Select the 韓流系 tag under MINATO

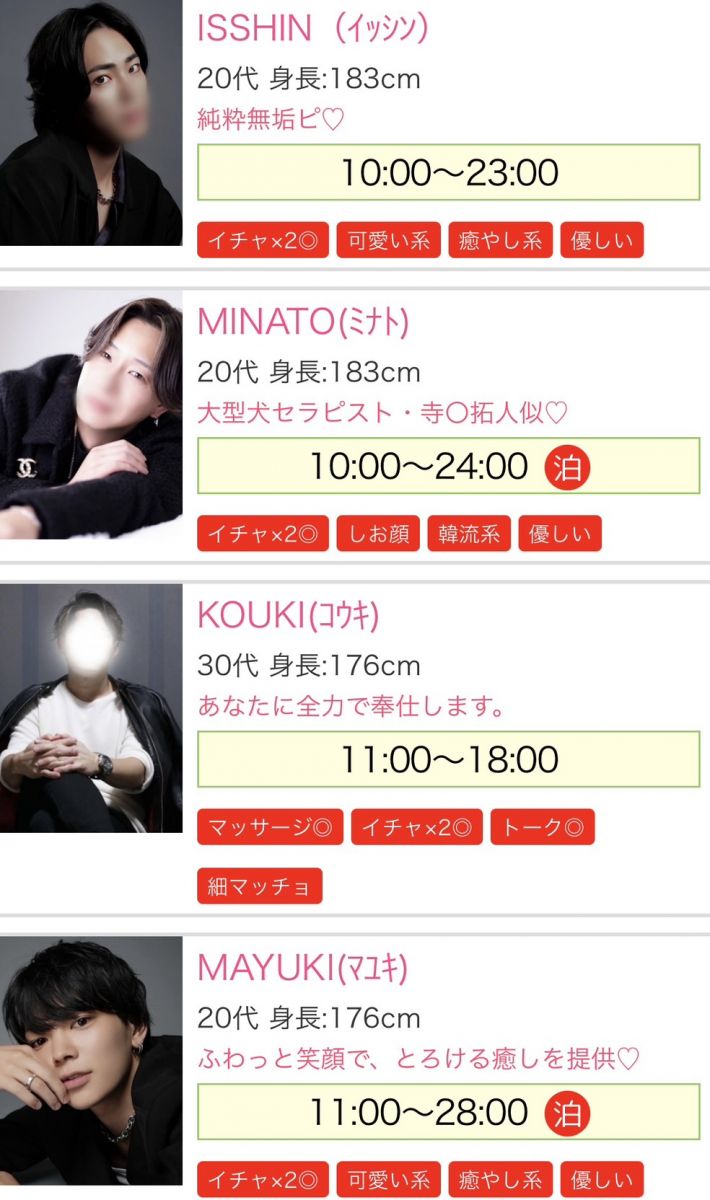469,534
